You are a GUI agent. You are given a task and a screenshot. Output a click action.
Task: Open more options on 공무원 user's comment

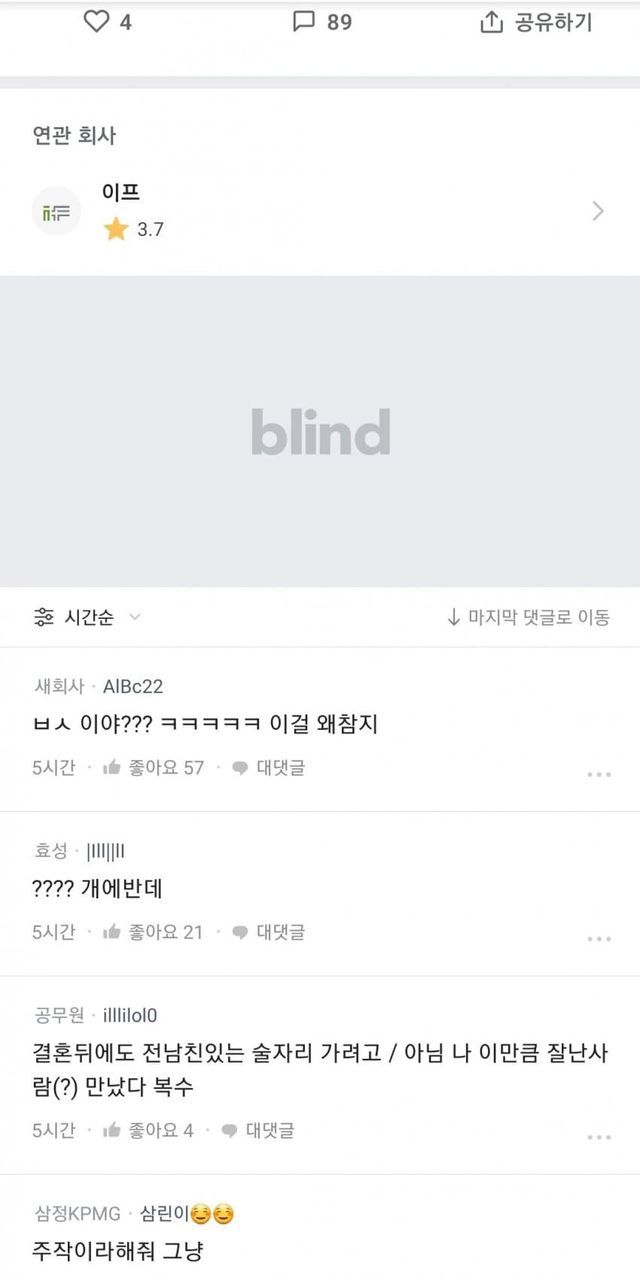pos(598,1137)
